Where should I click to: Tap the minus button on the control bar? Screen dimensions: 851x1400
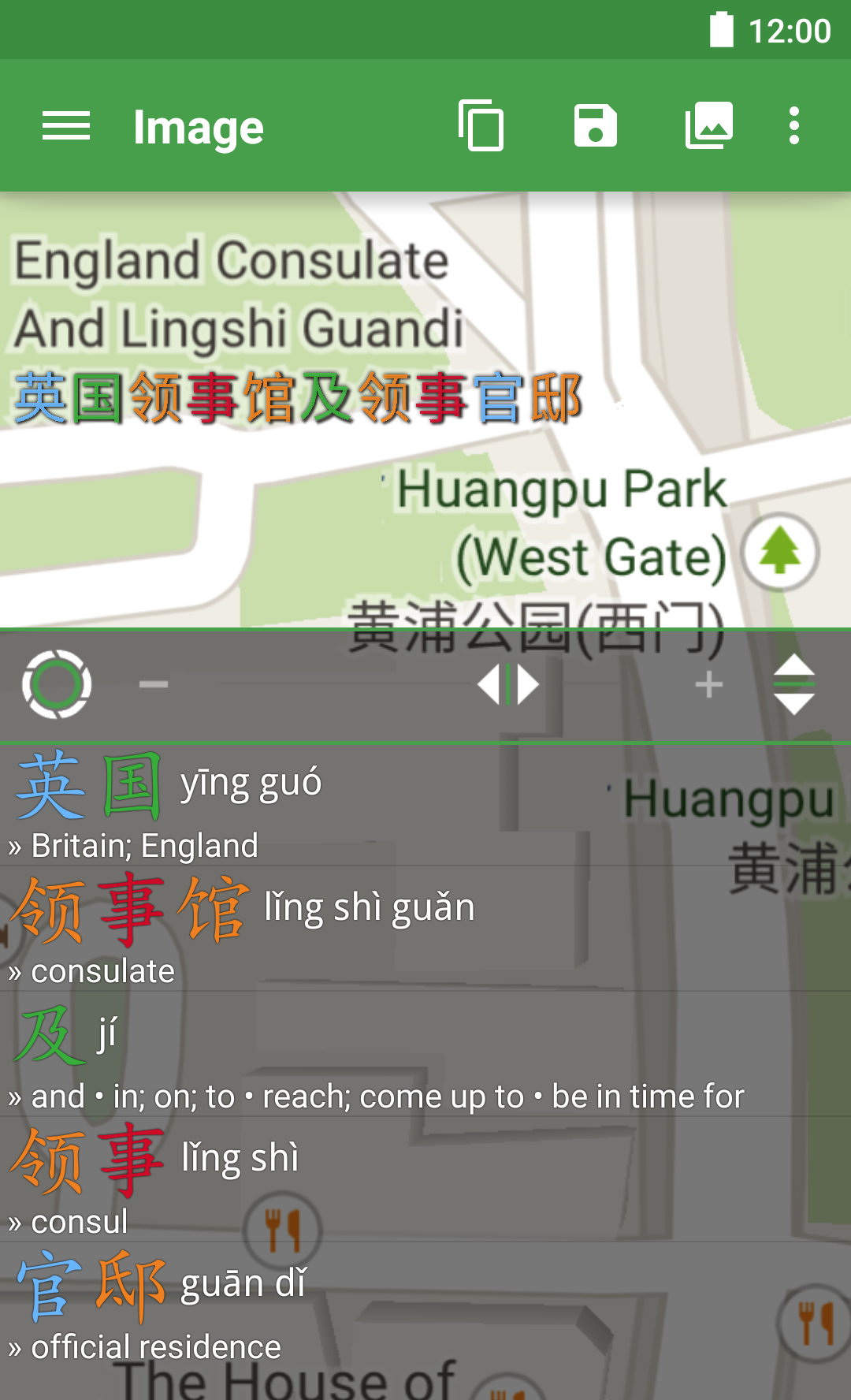click(x=154, y=684)
